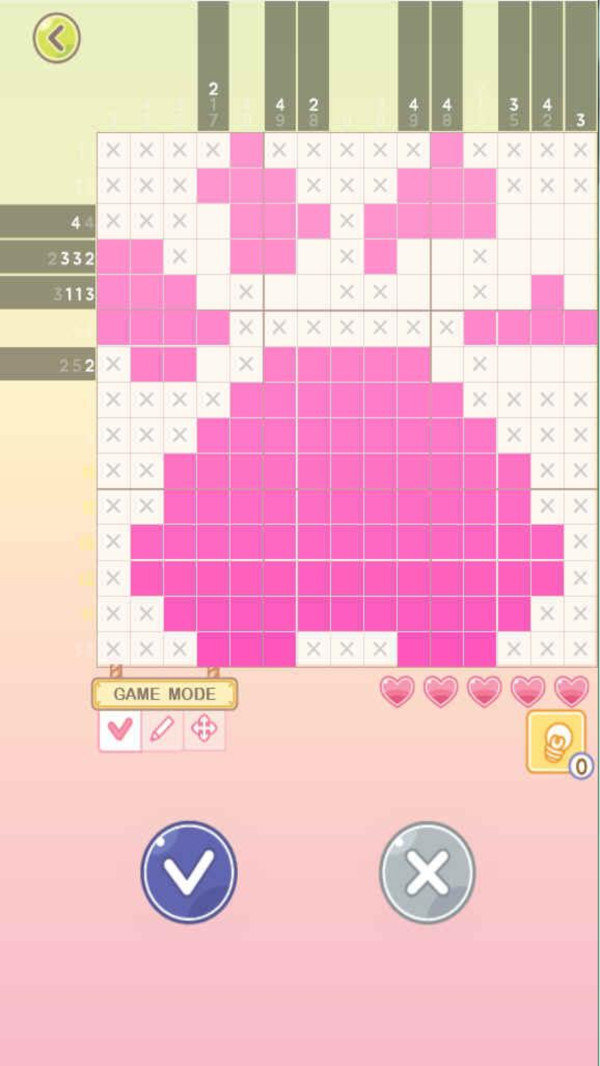This screenshot has height=1066, width=600.
Task: Use the lightbulb hint button
Action: click(555, 742)
